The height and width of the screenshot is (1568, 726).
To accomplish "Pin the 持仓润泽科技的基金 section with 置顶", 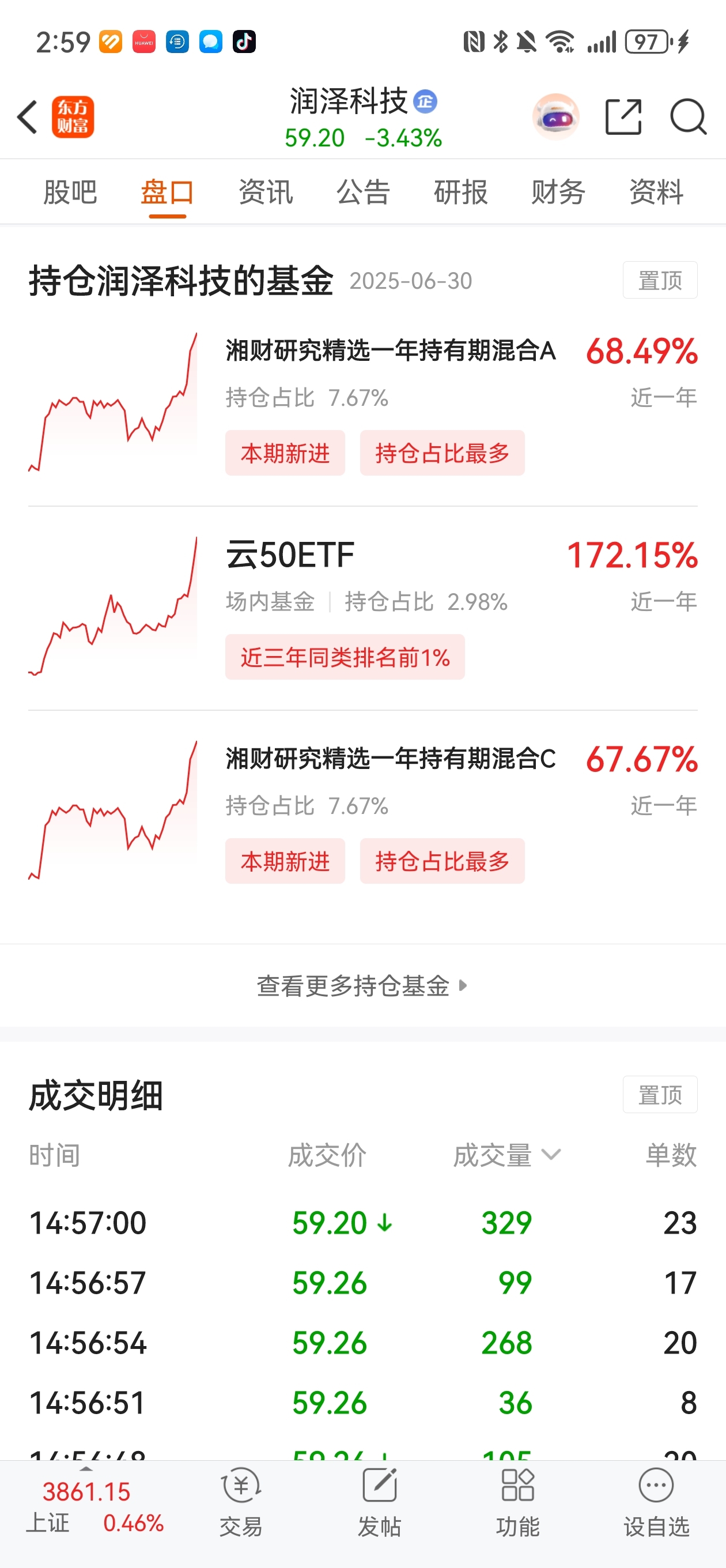I will coord(660,280).
